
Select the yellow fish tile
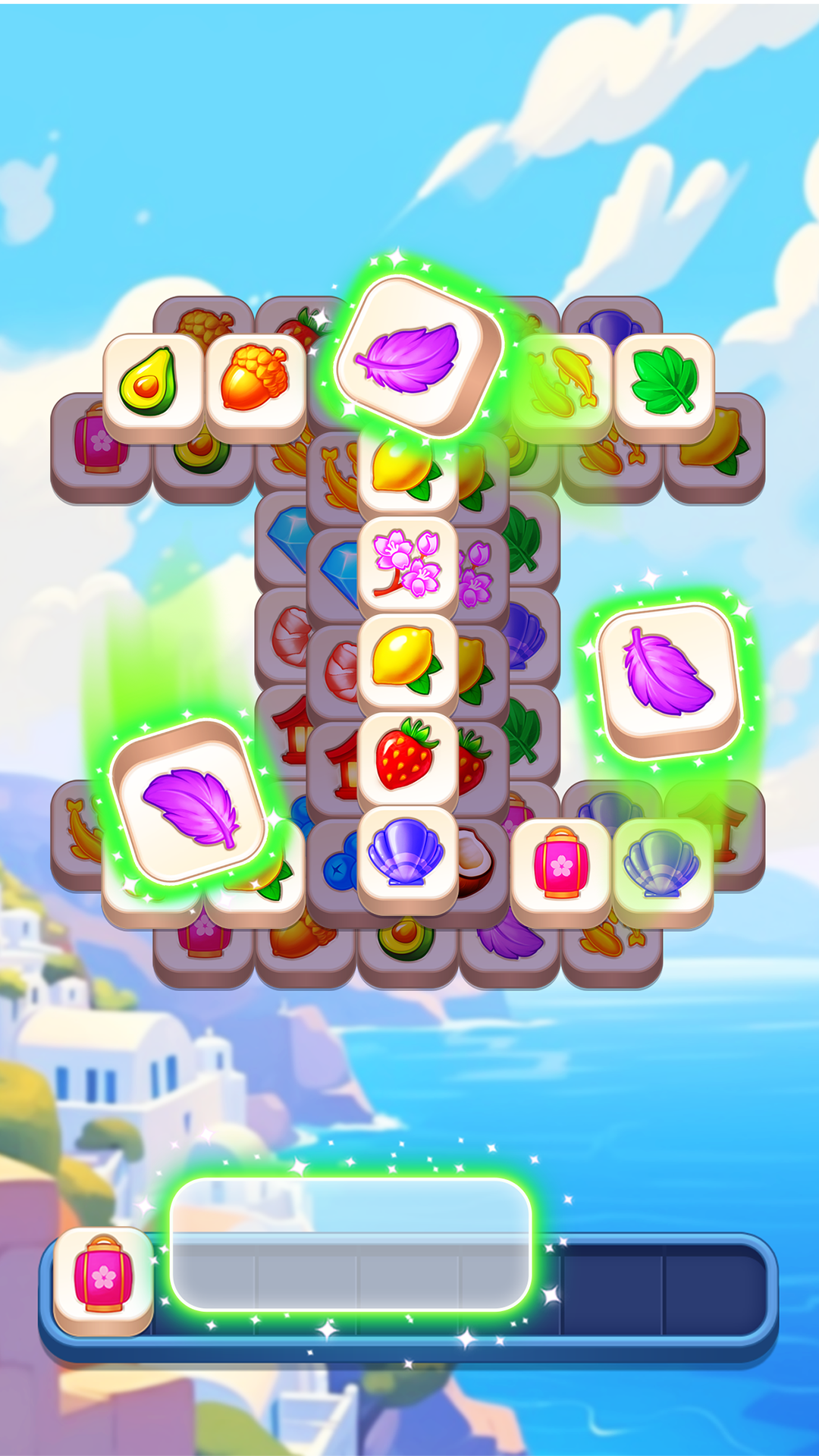(563, 388)
